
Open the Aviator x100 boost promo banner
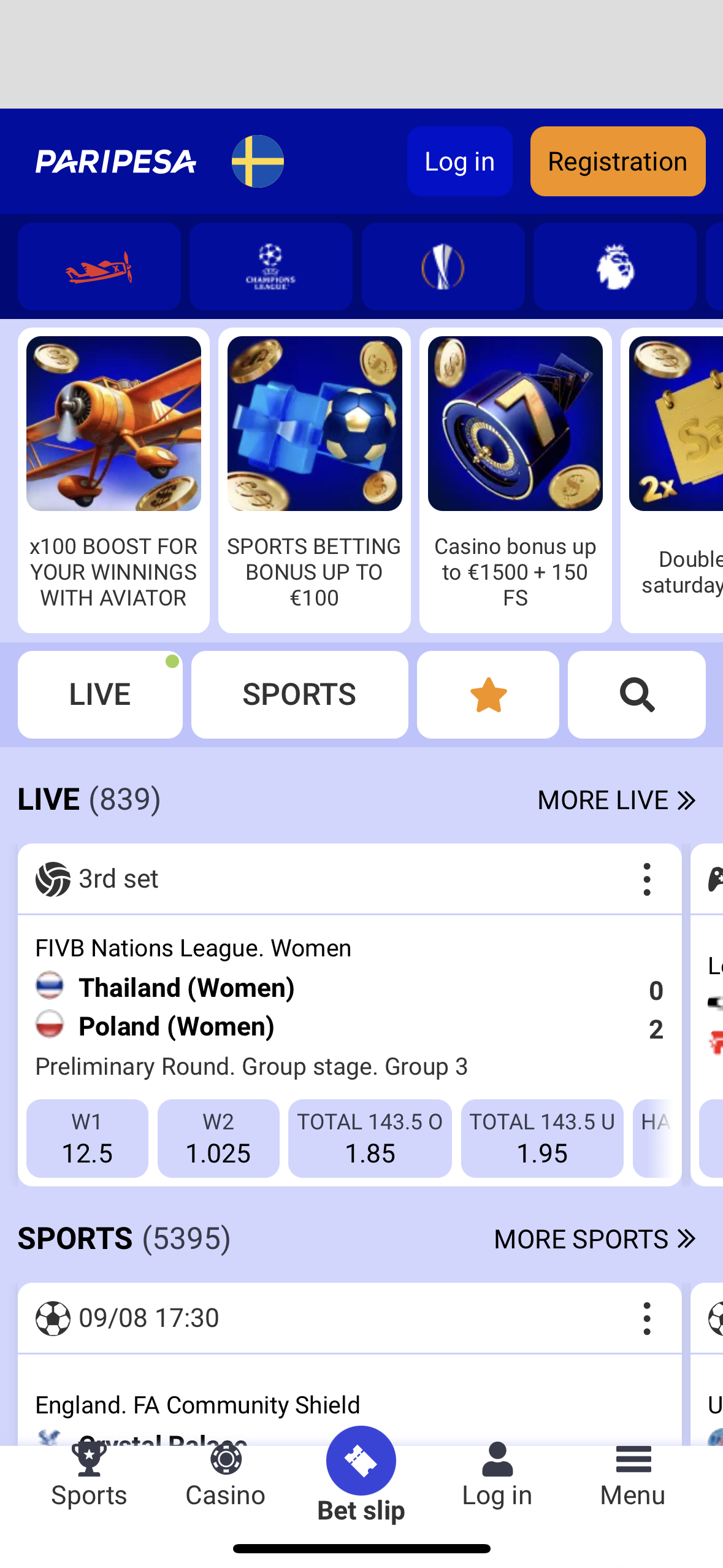click(x=113, y=478)
